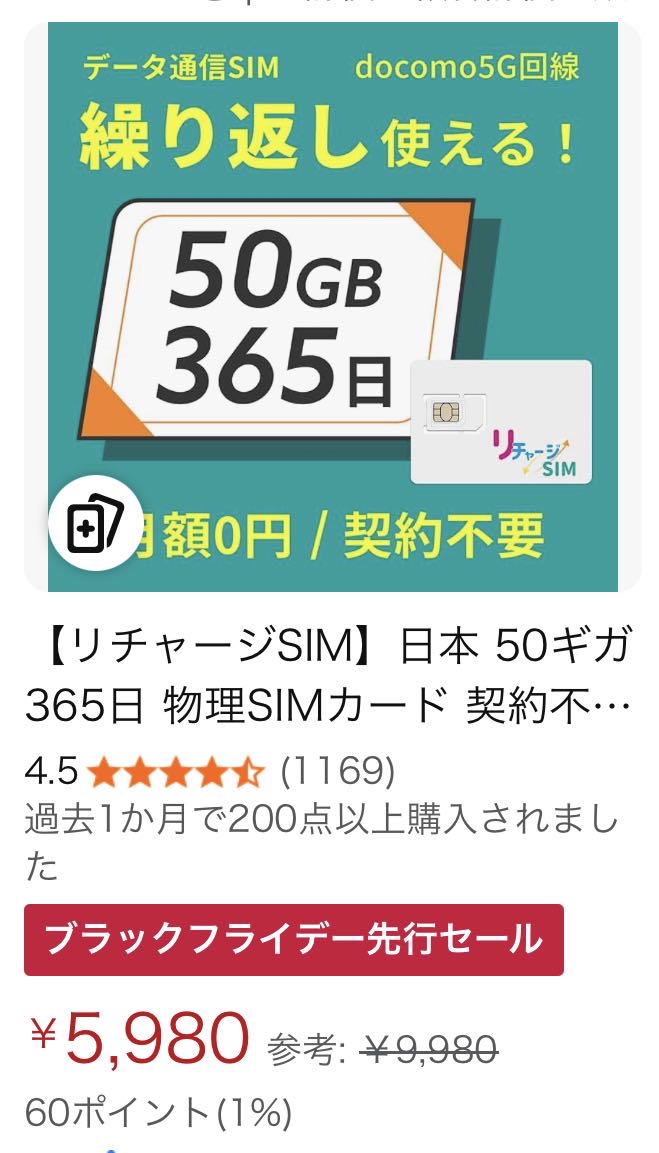
Task: Open the リチャージSIM 50GB product image
Action: coord(333,300)
